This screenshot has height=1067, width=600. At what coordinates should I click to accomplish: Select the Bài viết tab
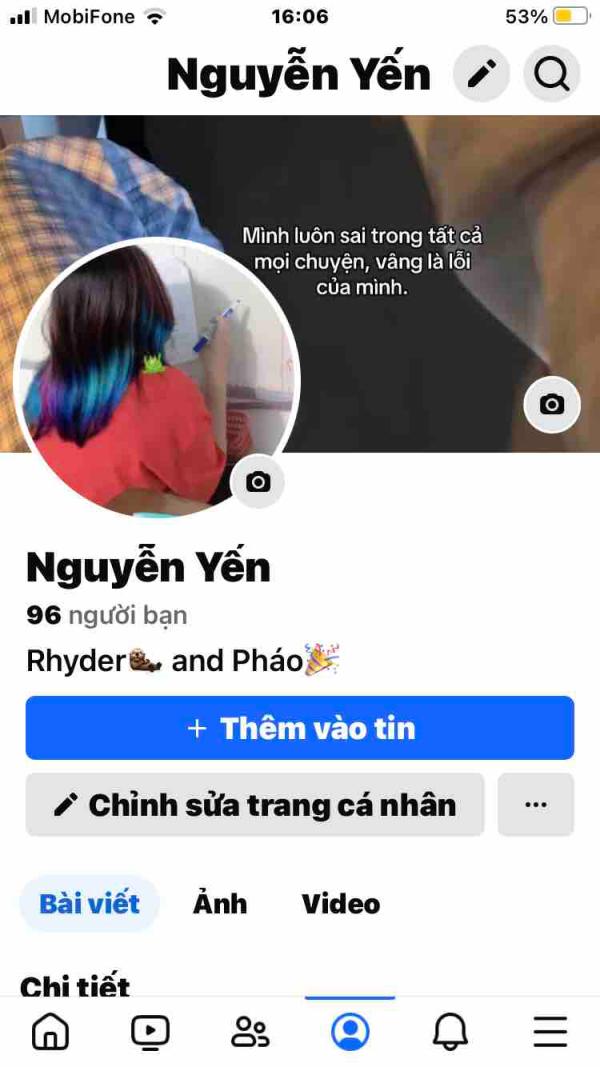[x=90, y=904]
